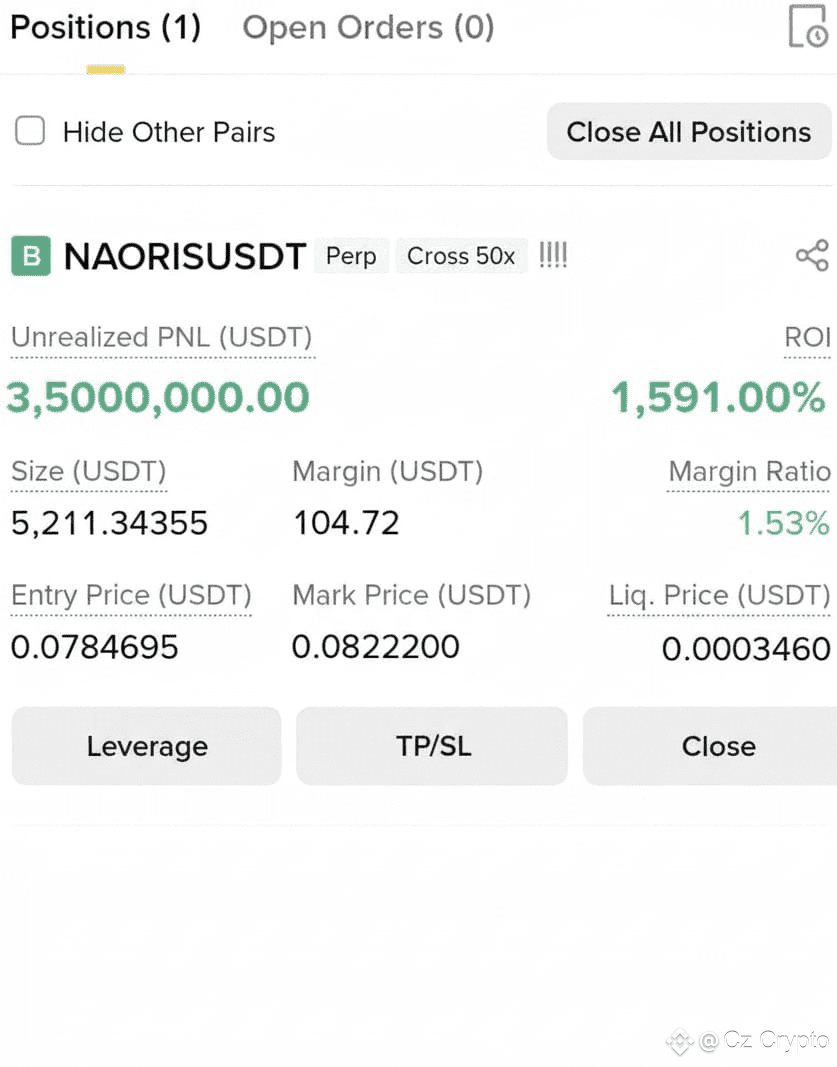Open the NAORISUSDT pair
This screenshot has height=1067, width=837.
pyautogui.click(x=184, y=257)
